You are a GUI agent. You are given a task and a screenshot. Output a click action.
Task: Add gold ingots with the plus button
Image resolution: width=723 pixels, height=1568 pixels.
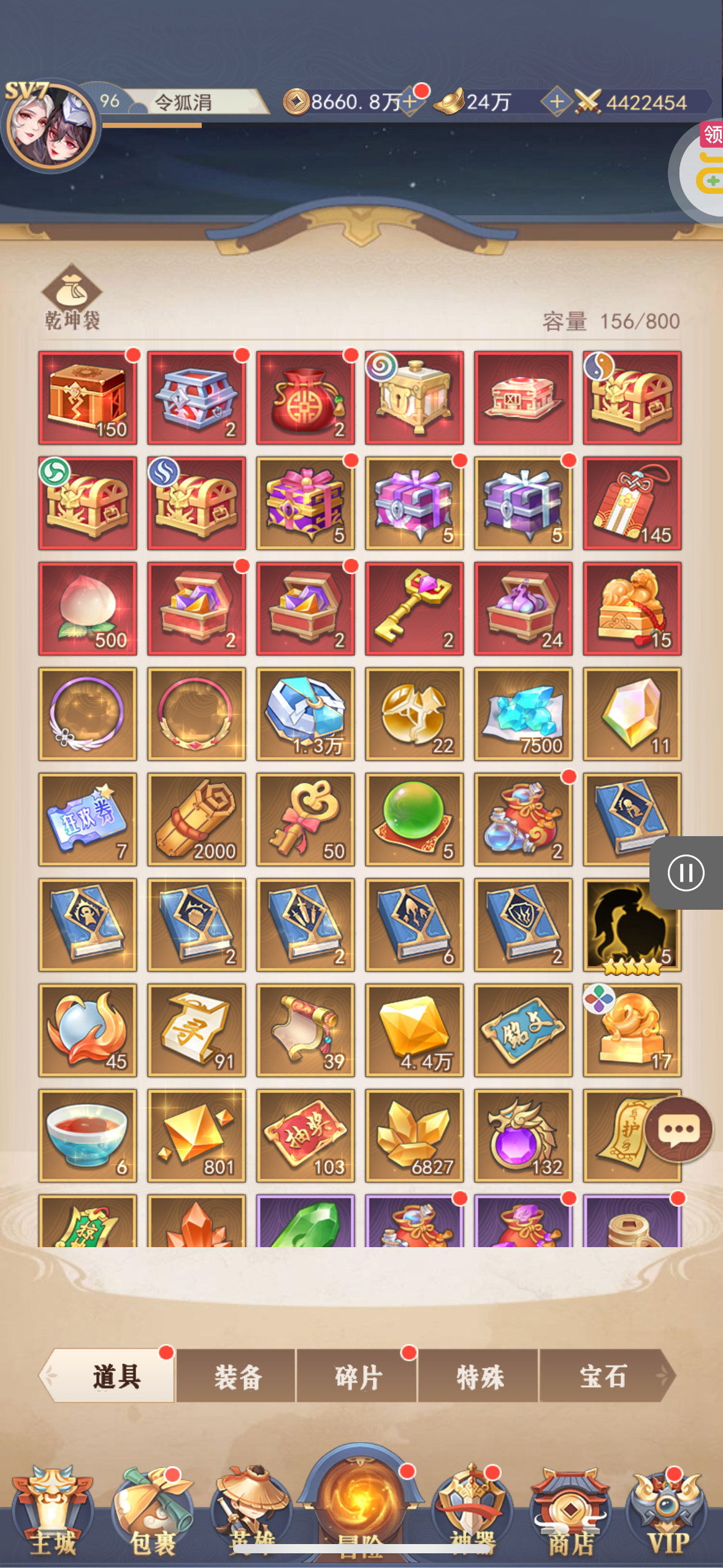coord(556,102)
